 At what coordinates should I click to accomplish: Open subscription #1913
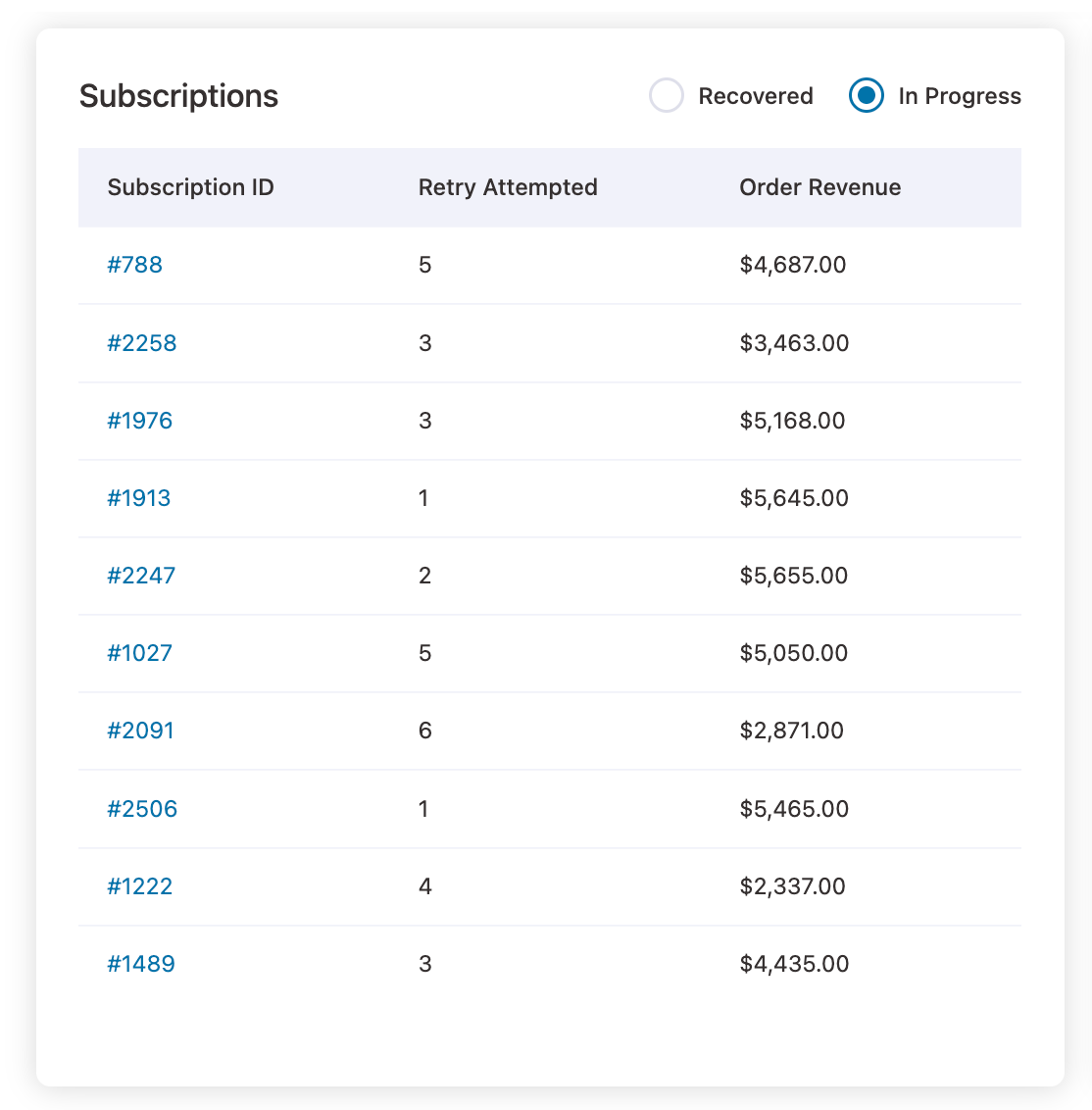(139, 498)
